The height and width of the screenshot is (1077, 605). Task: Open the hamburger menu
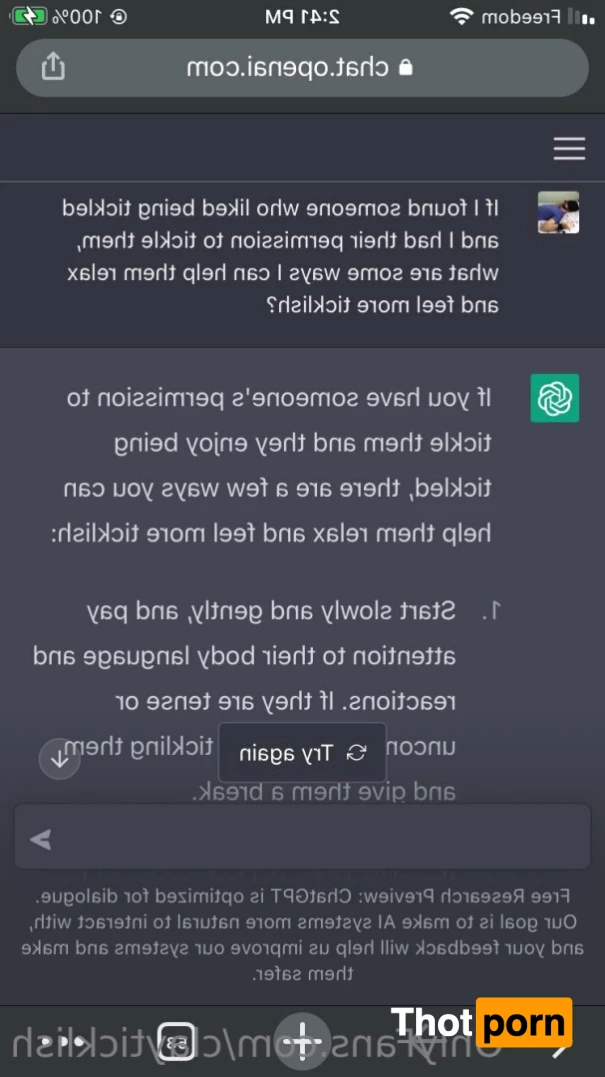[x=569, y=149]
